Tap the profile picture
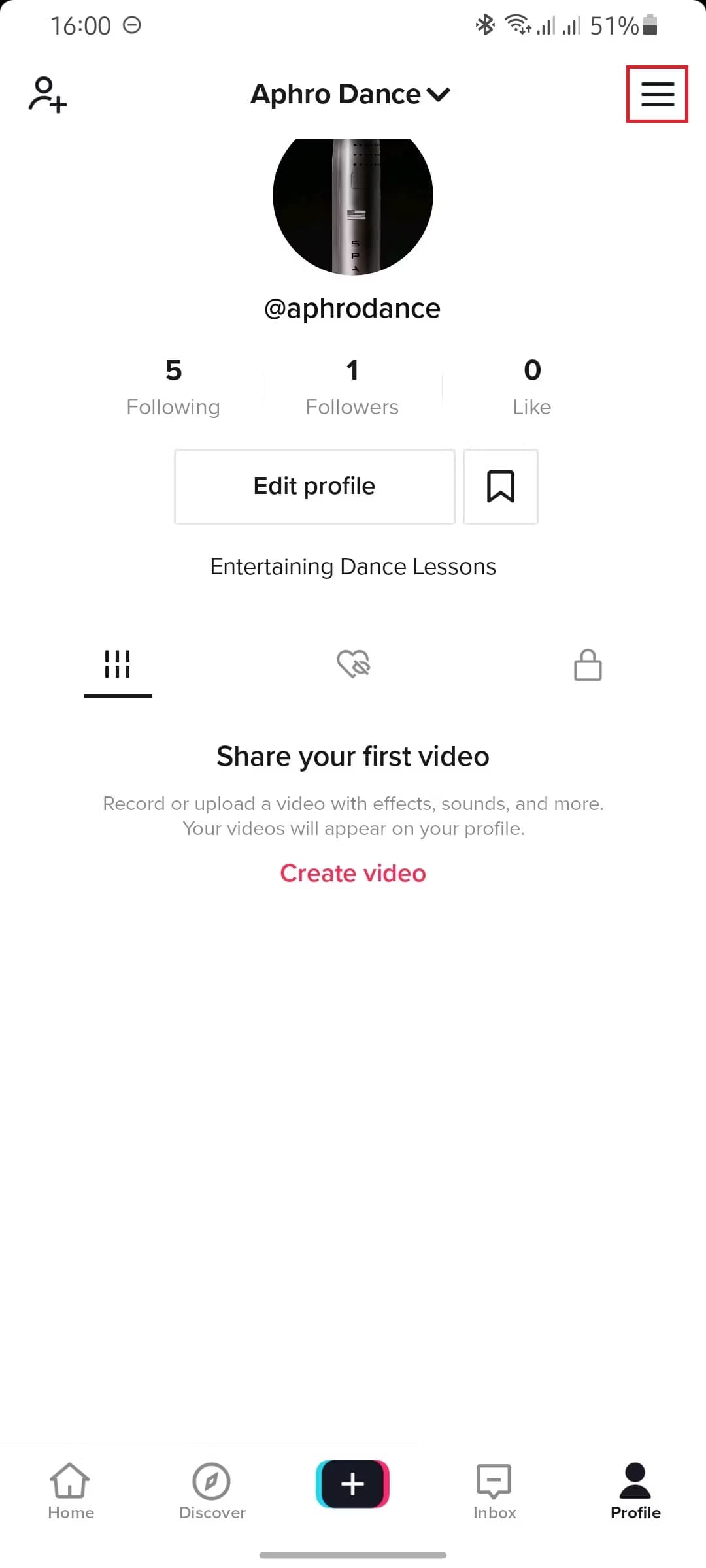Image resolution: width=706 pixels, height=1568 pixels. (353, 206)
